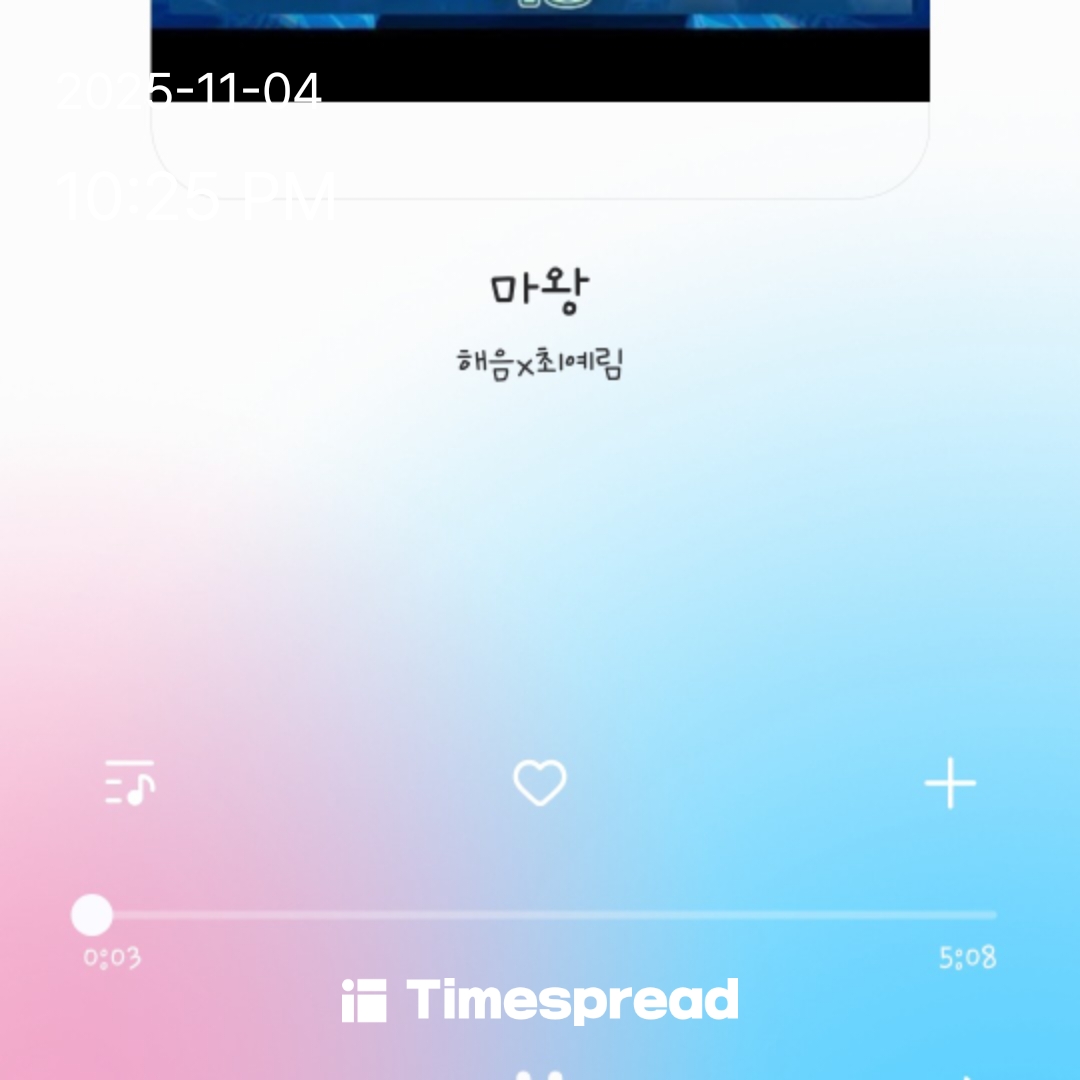Like the song 마왕
Screen dimensions: 1080x1080
point(540,782)
